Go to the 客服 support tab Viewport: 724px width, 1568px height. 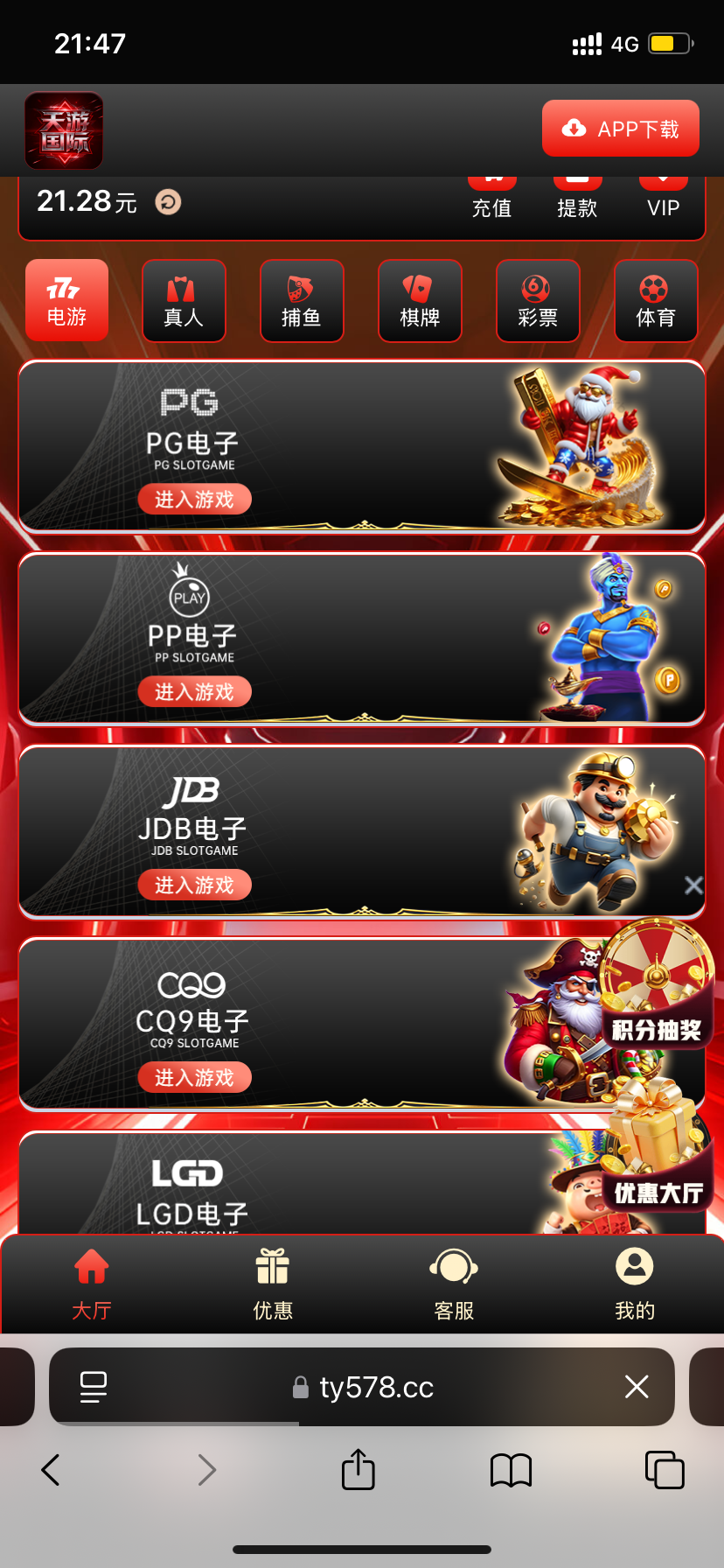click(454, 1284)
